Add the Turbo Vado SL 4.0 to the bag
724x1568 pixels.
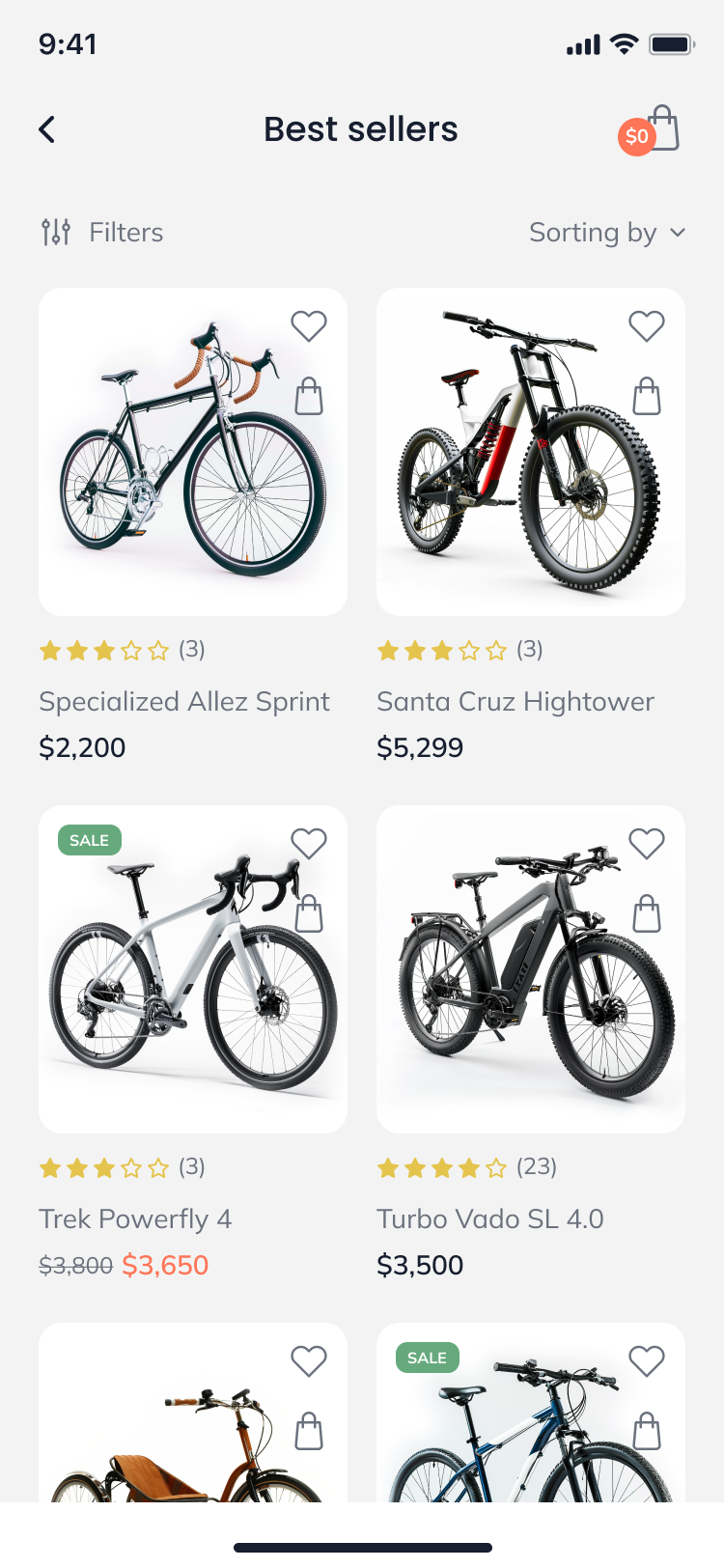647,913
